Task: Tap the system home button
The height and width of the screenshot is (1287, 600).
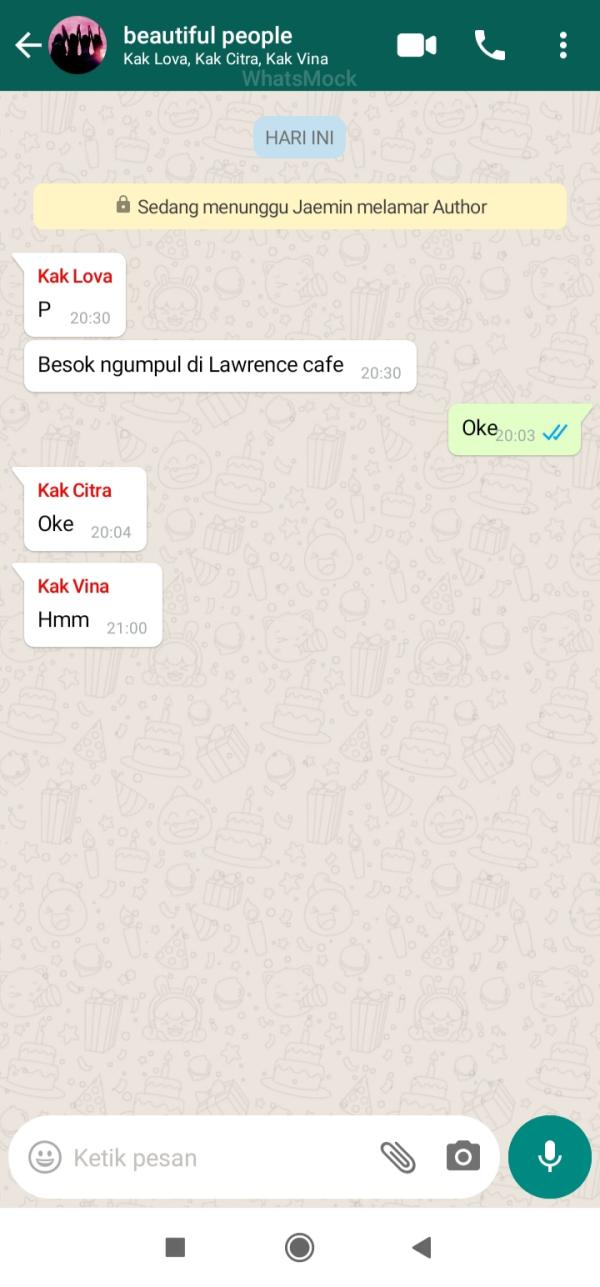Action: click(x=299, y=1246)
